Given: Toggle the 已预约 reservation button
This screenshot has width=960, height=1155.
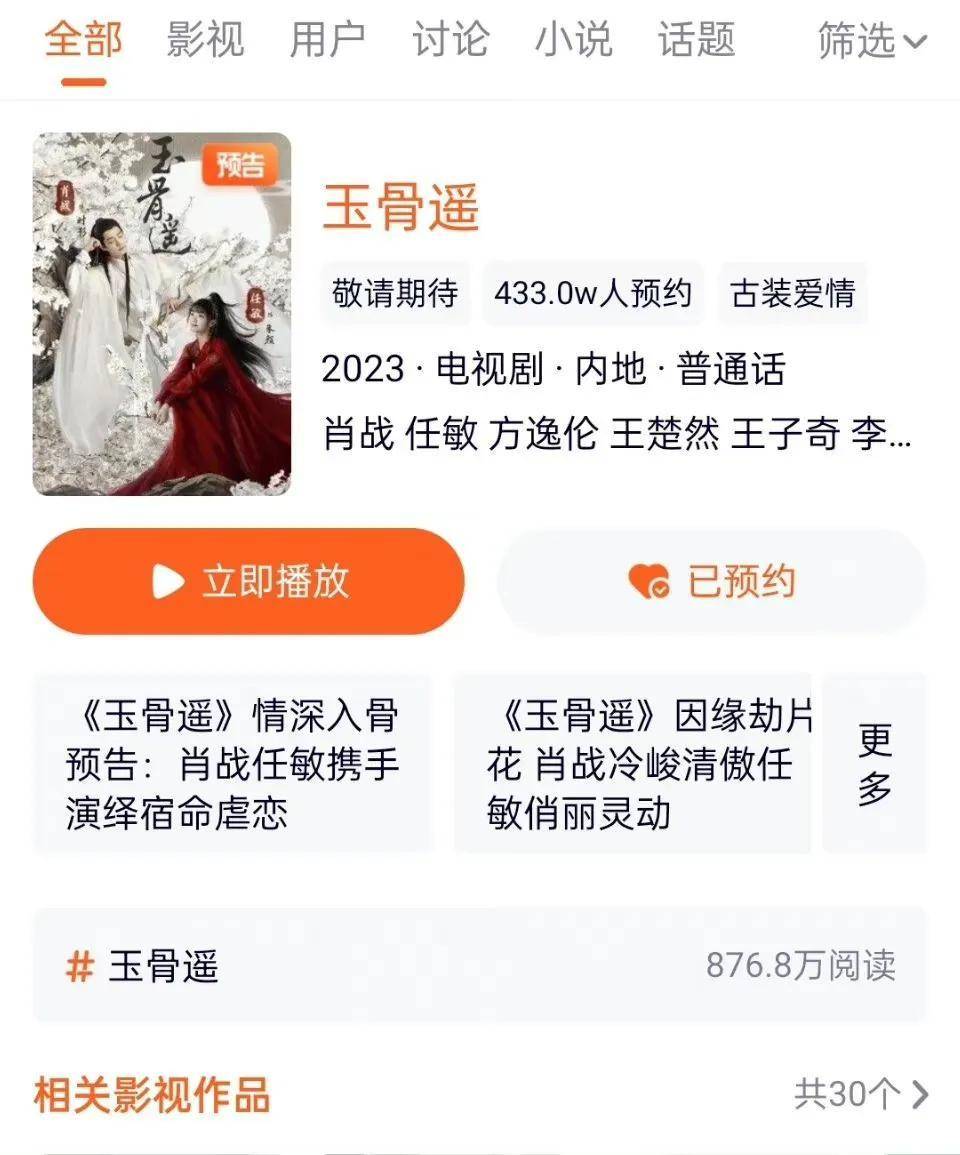Looking at the screenshot, I should pyautogui.click(x=712, y=581).
